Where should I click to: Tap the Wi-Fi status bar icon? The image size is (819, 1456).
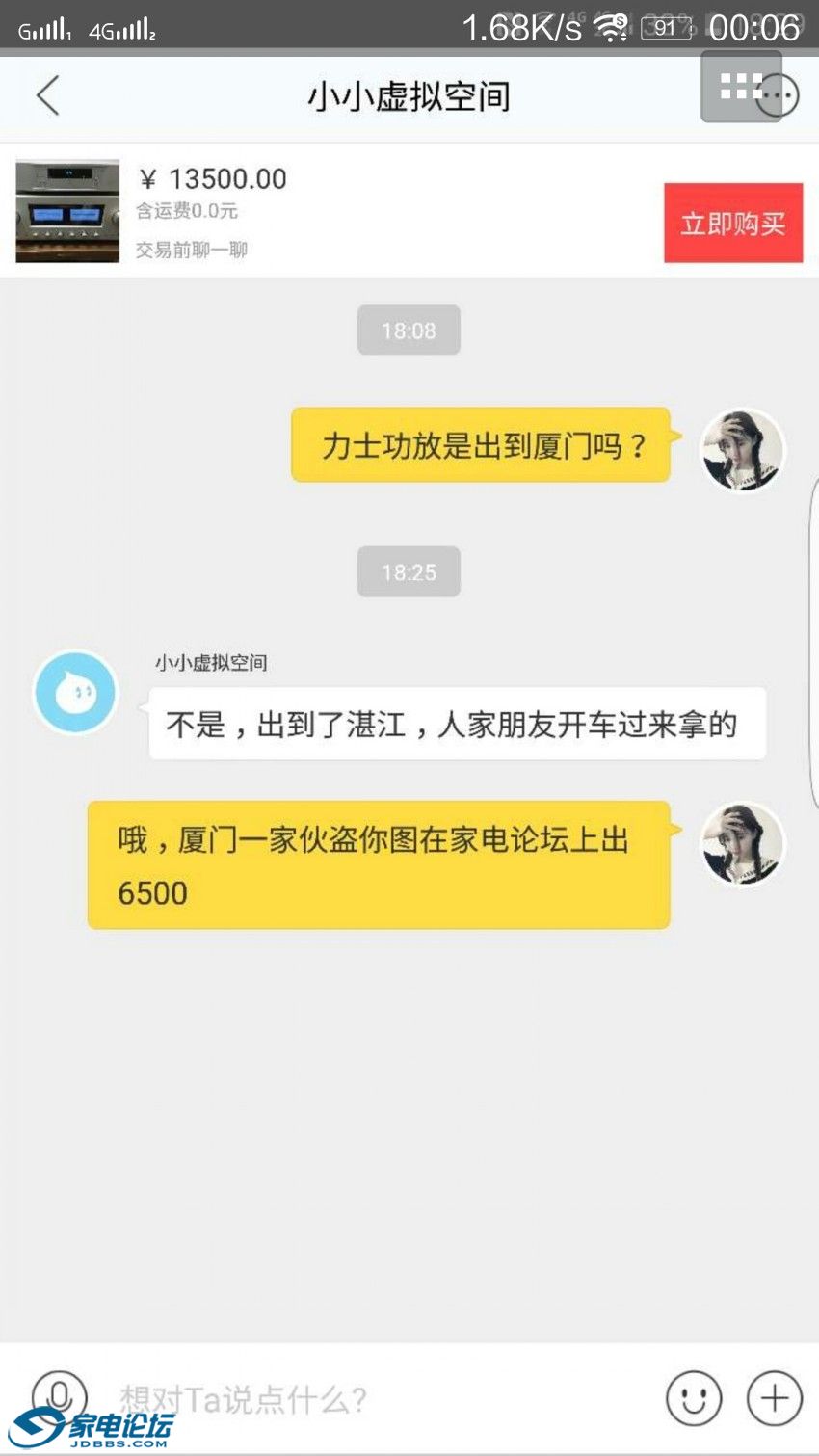(609, 26)
